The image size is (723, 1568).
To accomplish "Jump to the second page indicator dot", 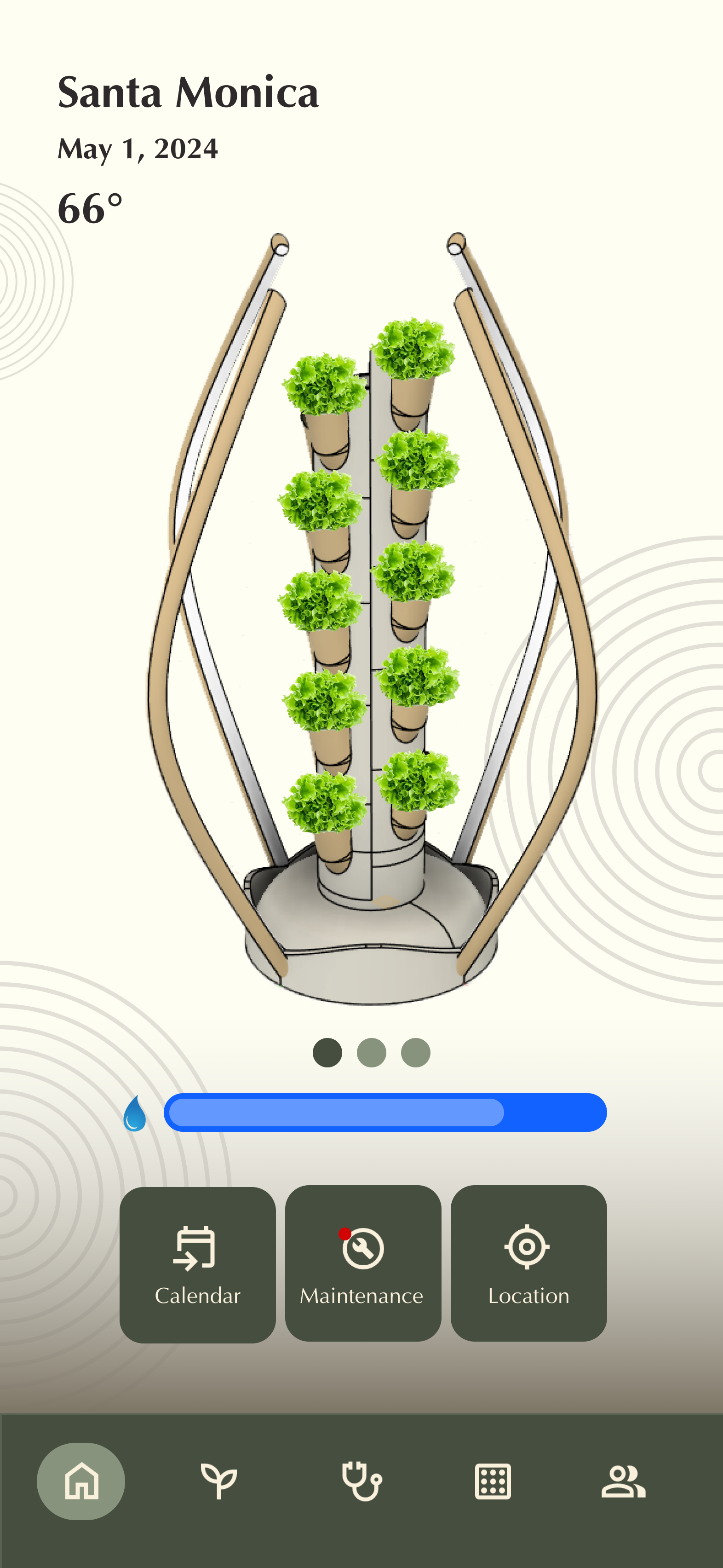I will point(371,1052).
